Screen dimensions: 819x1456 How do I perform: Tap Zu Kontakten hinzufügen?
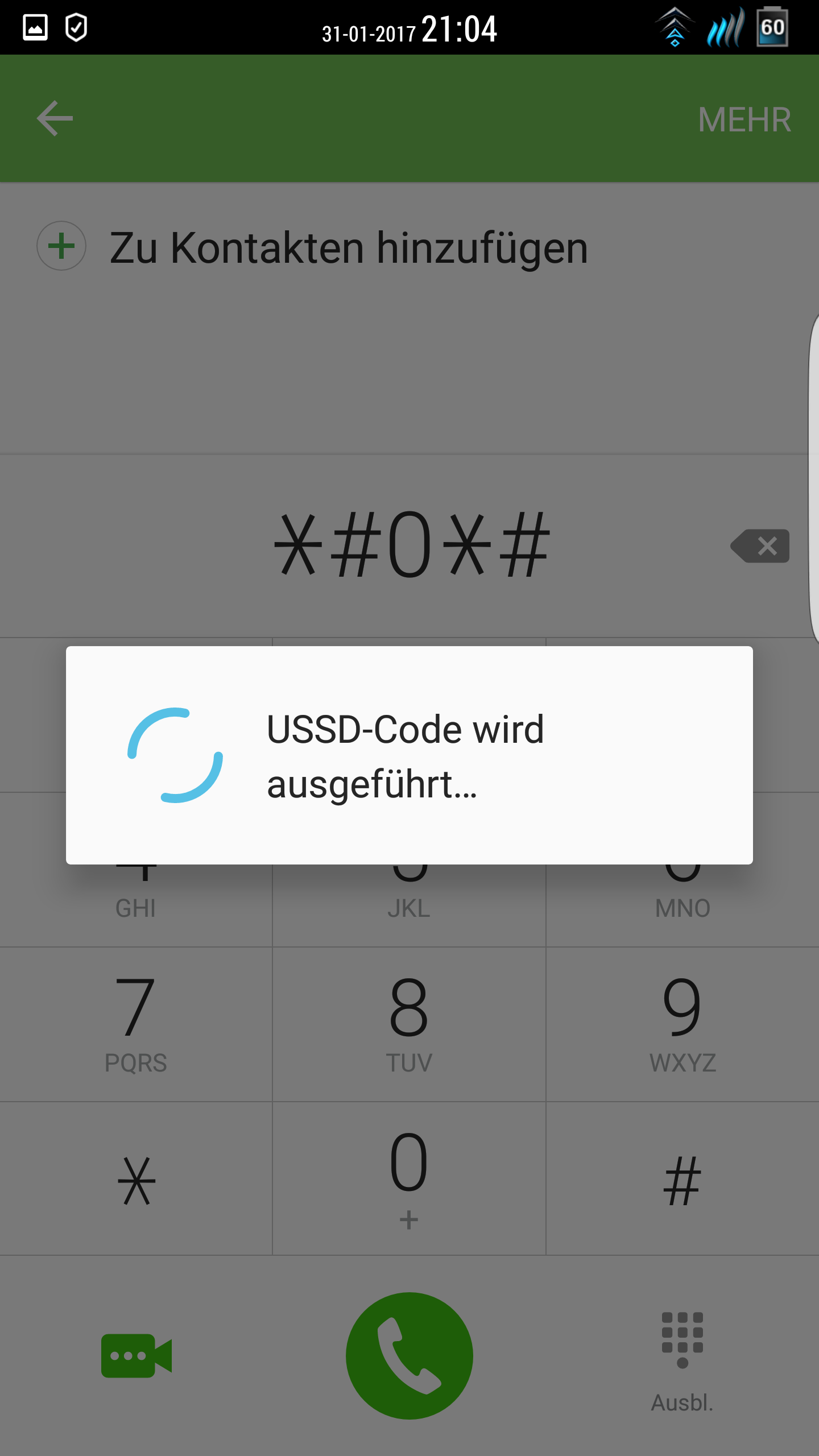click(x=348, y=247)
